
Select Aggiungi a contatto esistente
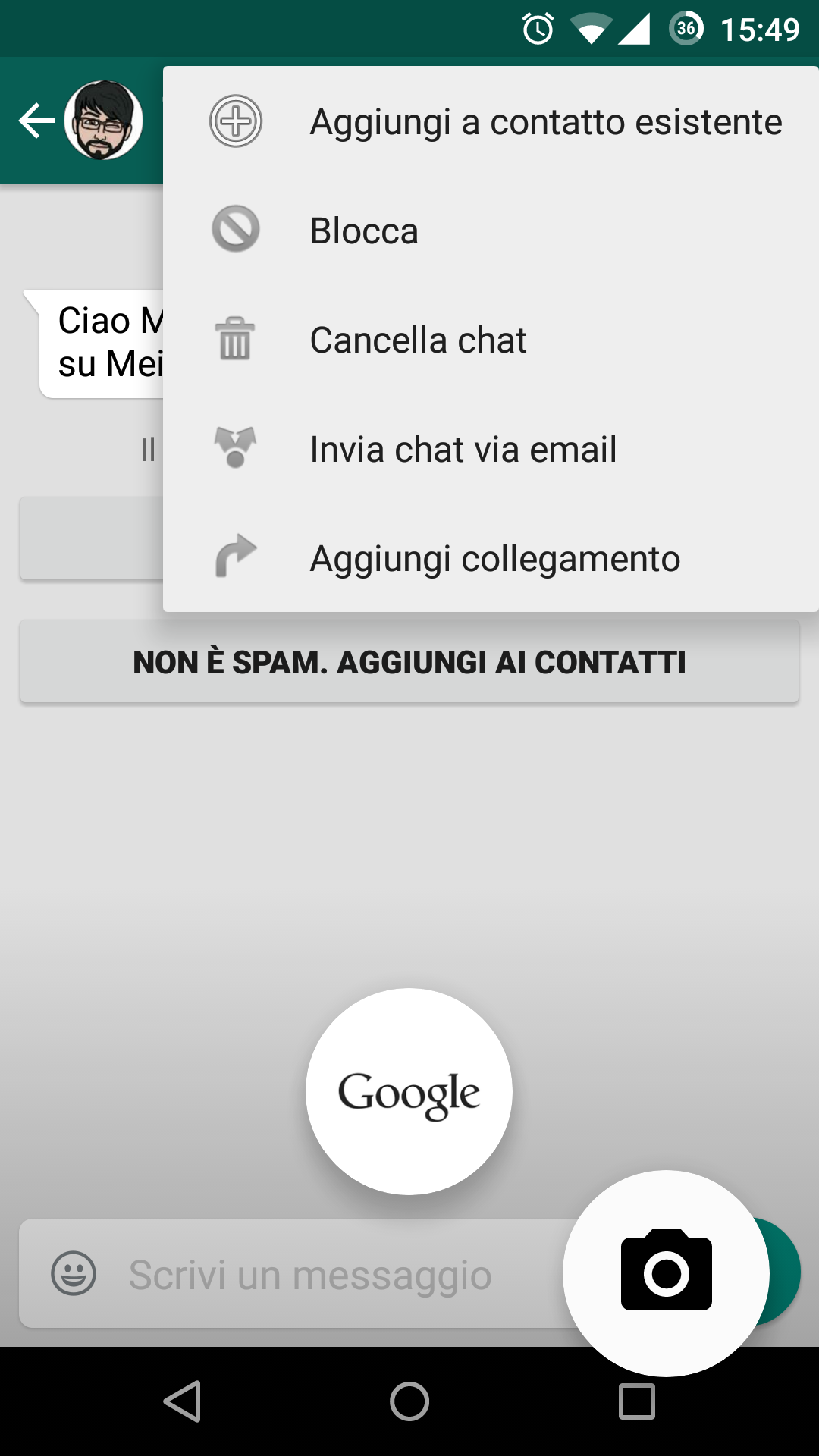click(491, 121)
